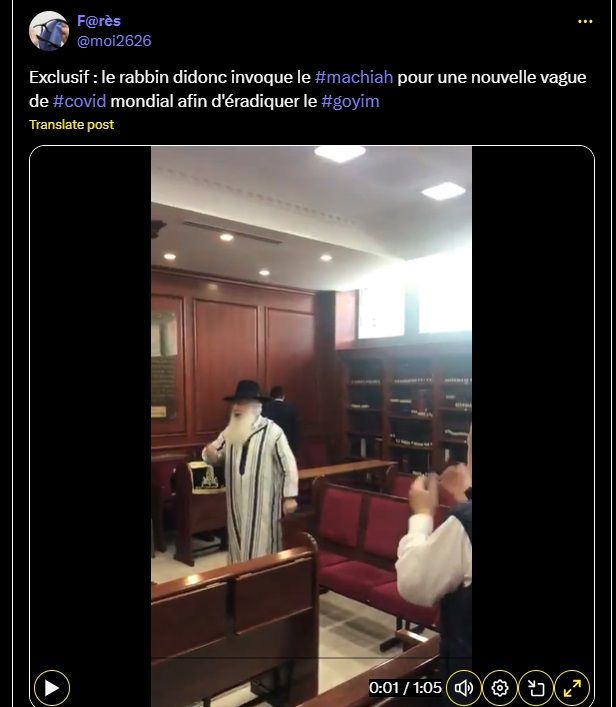Tap the Translate post link
Screen dimensions: 616x707
click(71, 124)
